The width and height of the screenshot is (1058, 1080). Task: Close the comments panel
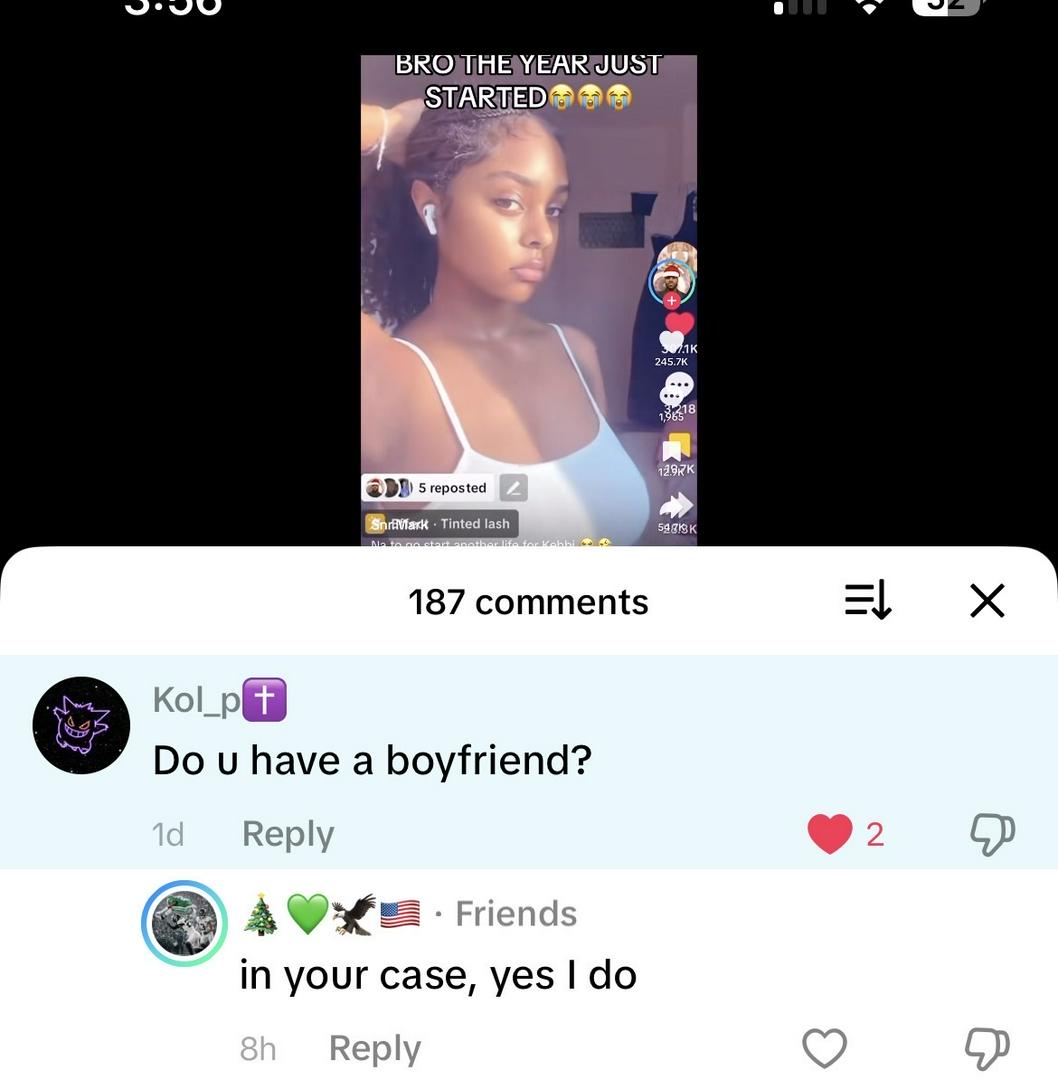(x=987, y=601)
